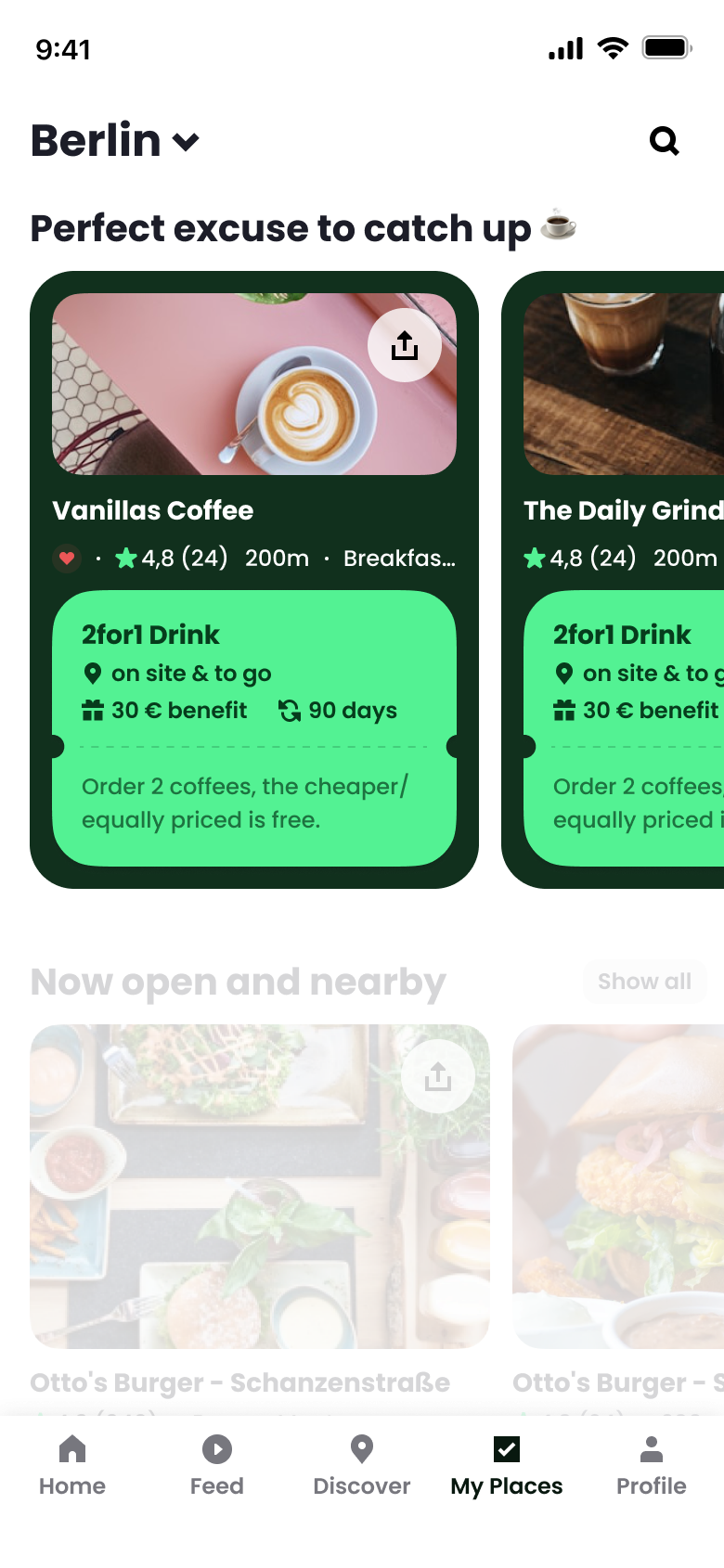Tap the share icon on Vanillas Coffee photo

[x=405, y=344]
